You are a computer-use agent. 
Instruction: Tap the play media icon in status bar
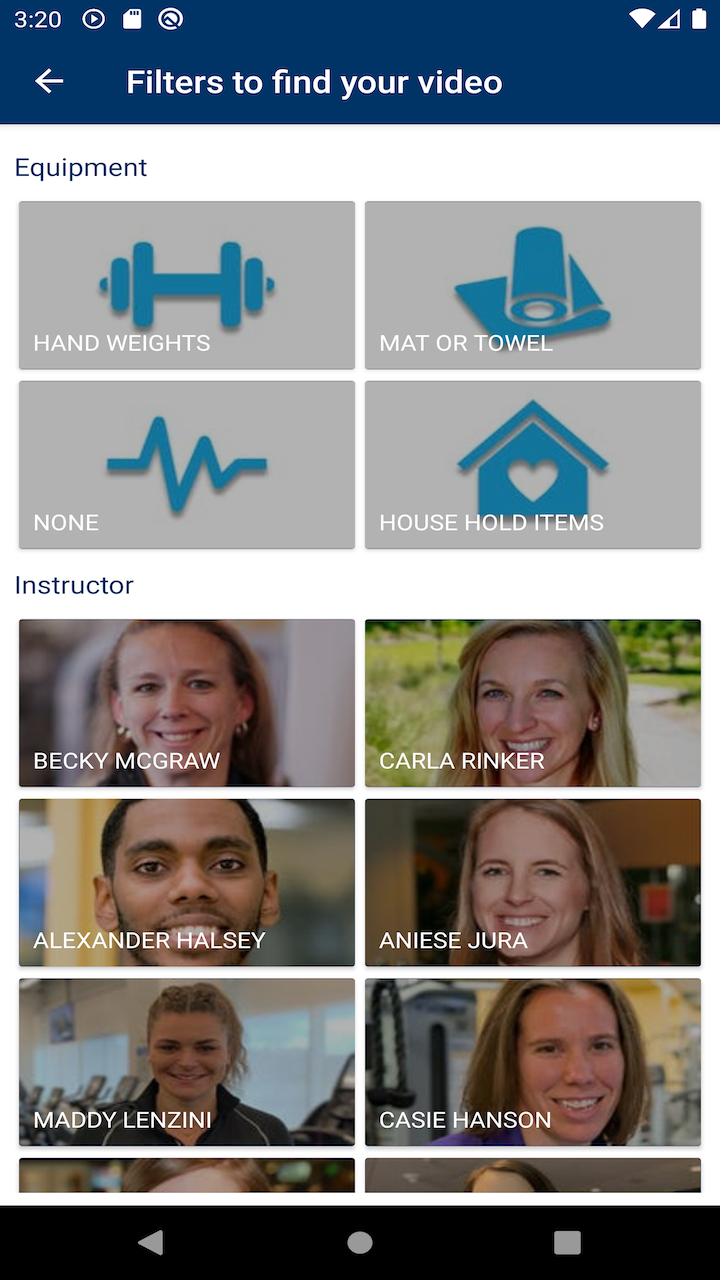coord(92,18)
